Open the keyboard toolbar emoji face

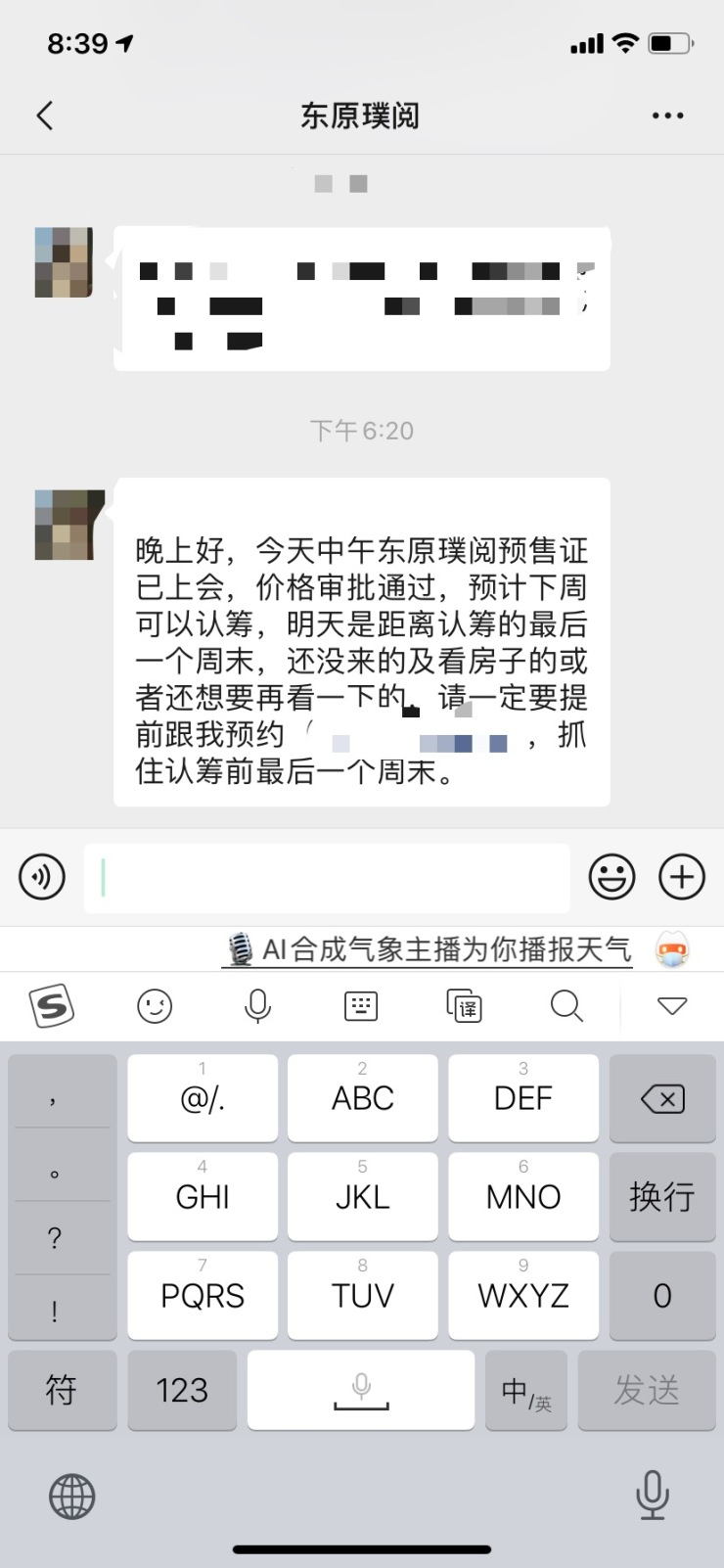click(155, 1006)
